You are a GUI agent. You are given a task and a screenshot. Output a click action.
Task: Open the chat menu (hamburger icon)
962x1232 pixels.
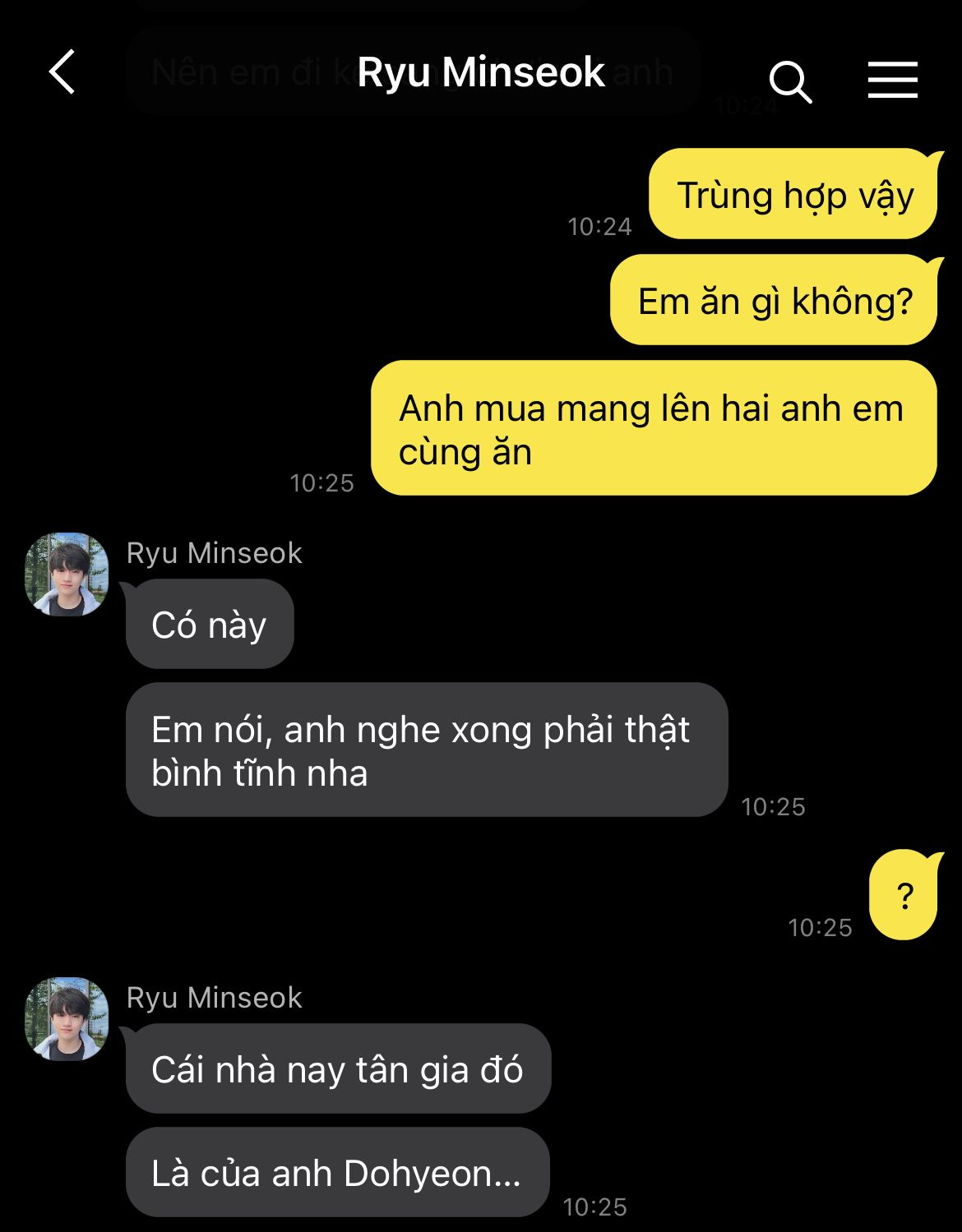[x=892, y=80]
